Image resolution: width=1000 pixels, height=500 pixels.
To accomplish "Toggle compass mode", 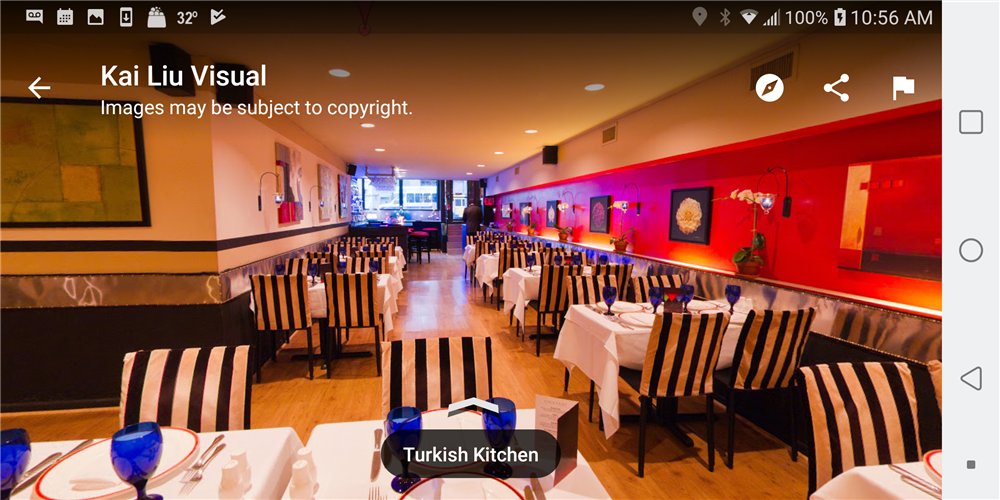I will pos(769,88).
